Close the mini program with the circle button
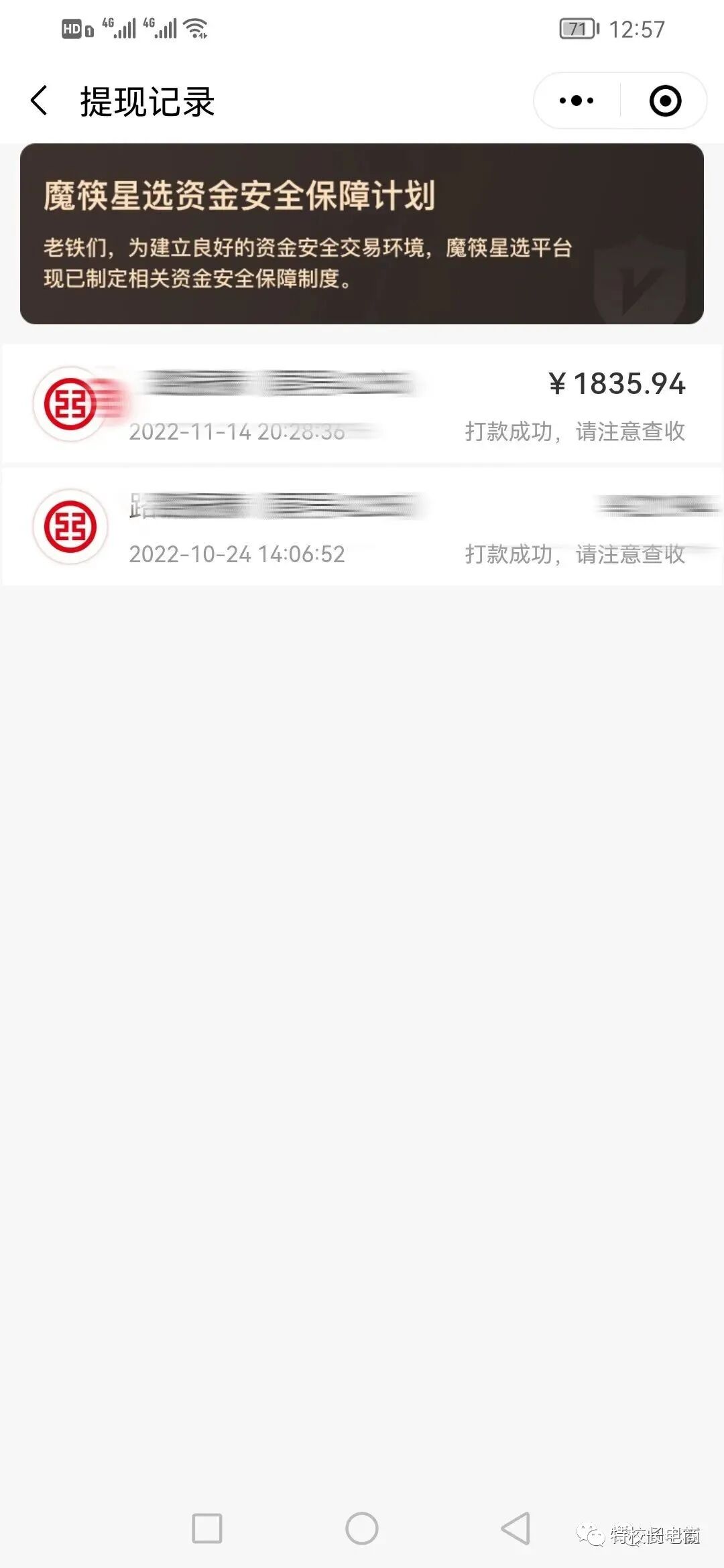Viewport: 724px width, 1568px height. coord(665,101)
